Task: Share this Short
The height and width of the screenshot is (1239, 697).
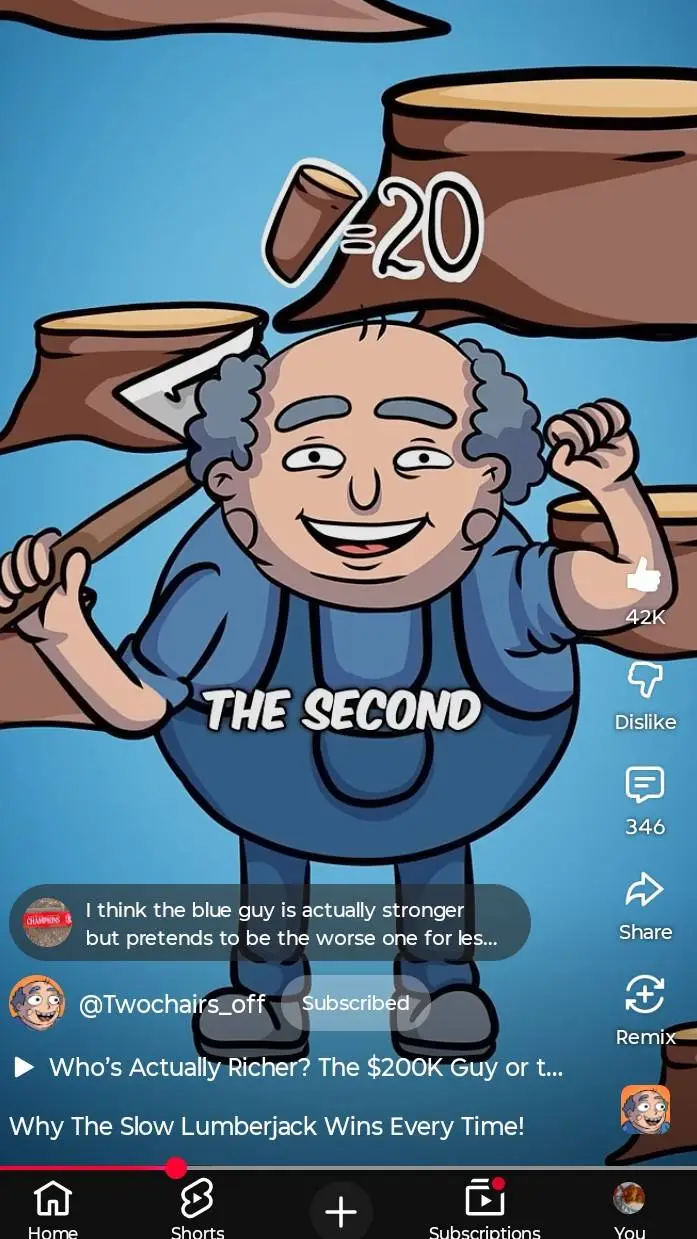Action: pos(644,891)
